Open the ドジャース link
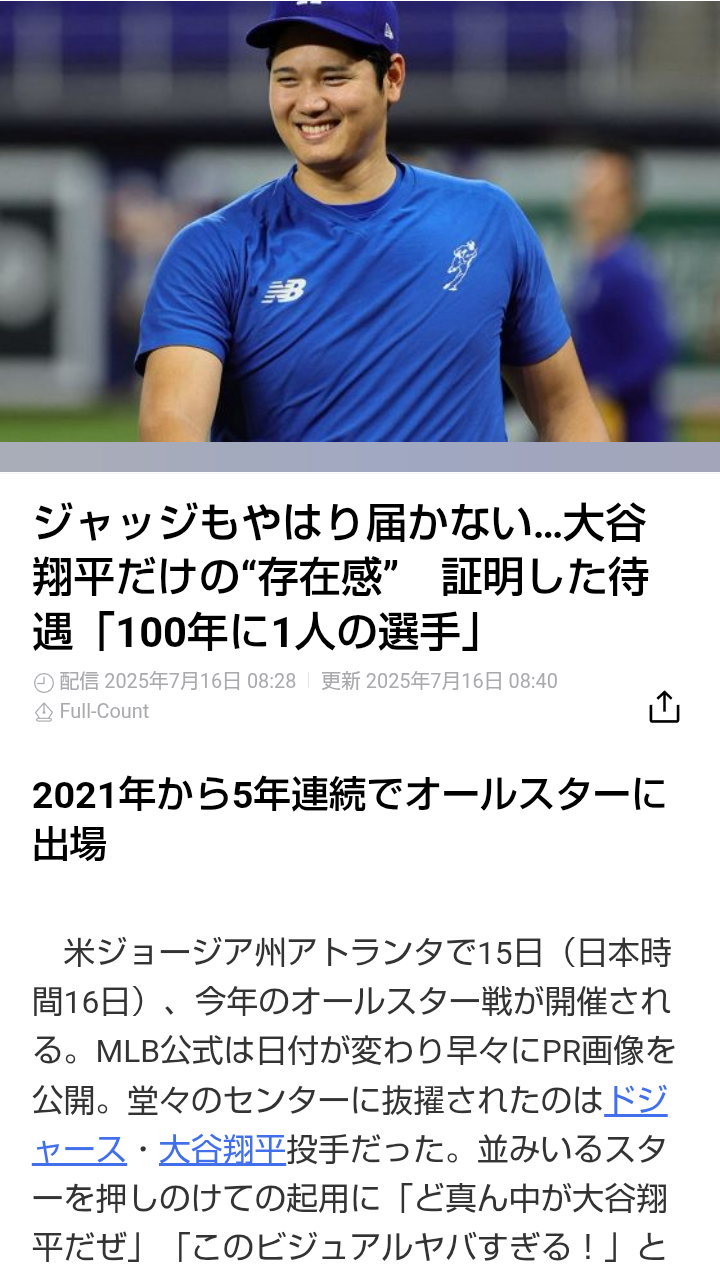Image resolution: width=720 pixels, height=1272 pixels. pos(636,1101)
